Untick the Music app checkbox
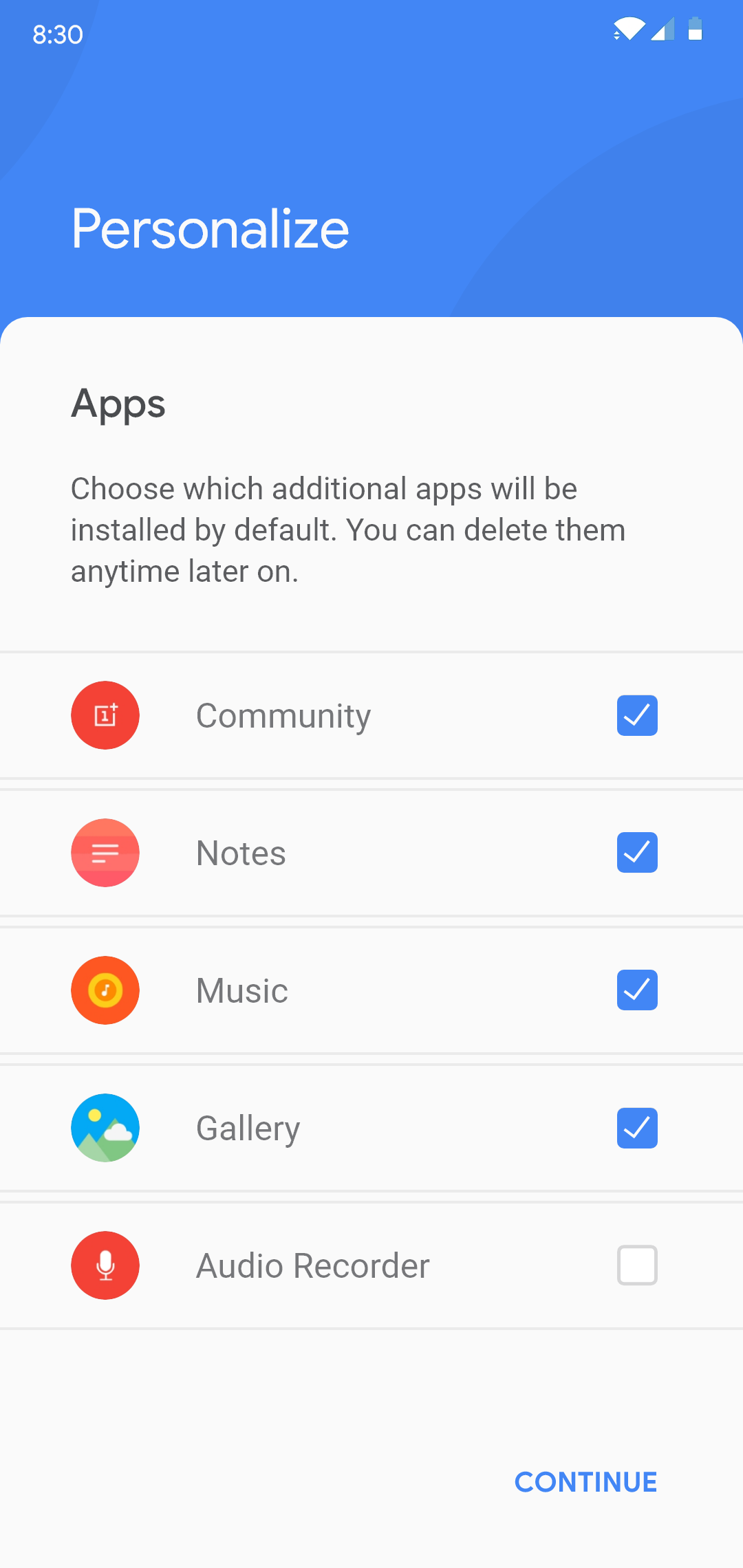Image resolution: width=743 pixels, height=1568 pixels. coord(637,990)
